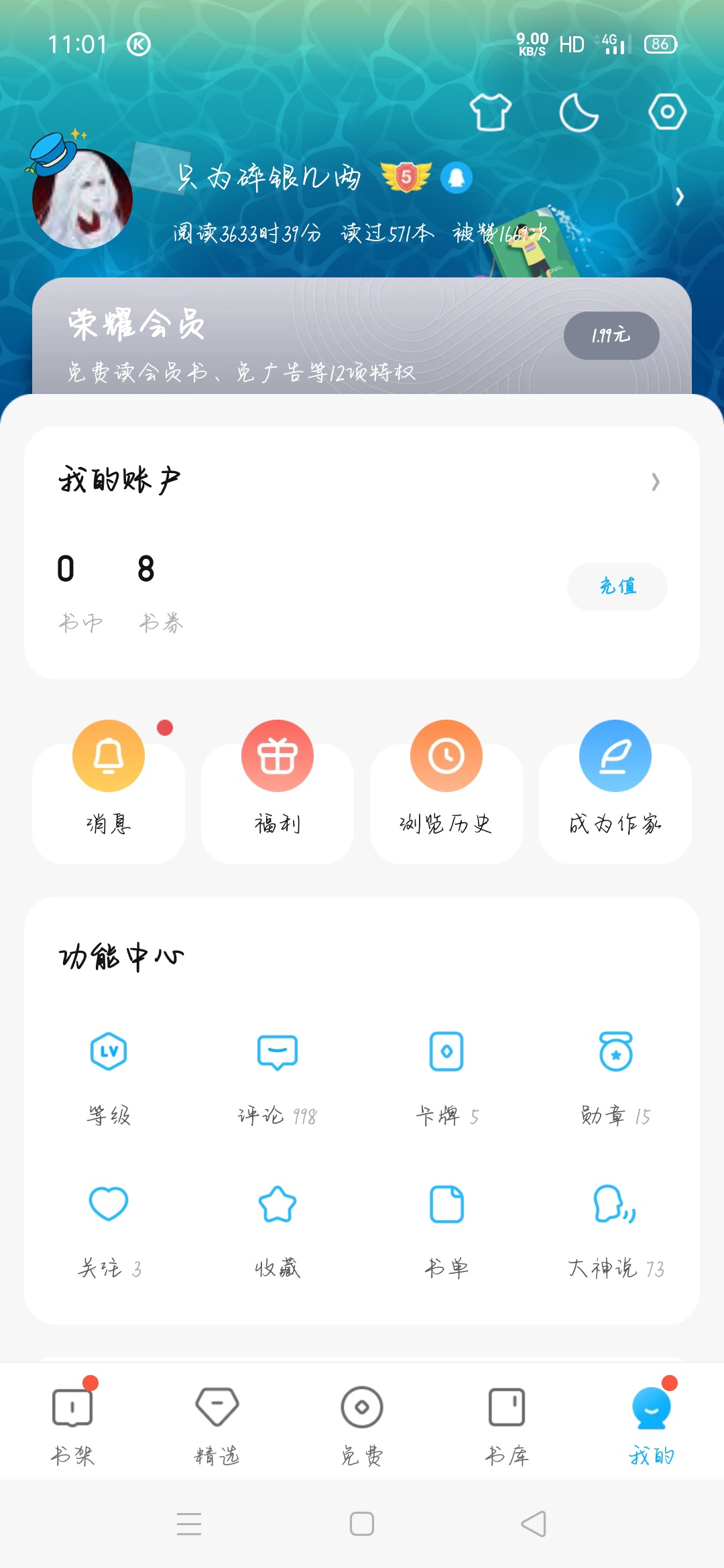This screenshot has height=1568, width=724.
Task: Toggle night mode moon icon
Action: [579, 111]
